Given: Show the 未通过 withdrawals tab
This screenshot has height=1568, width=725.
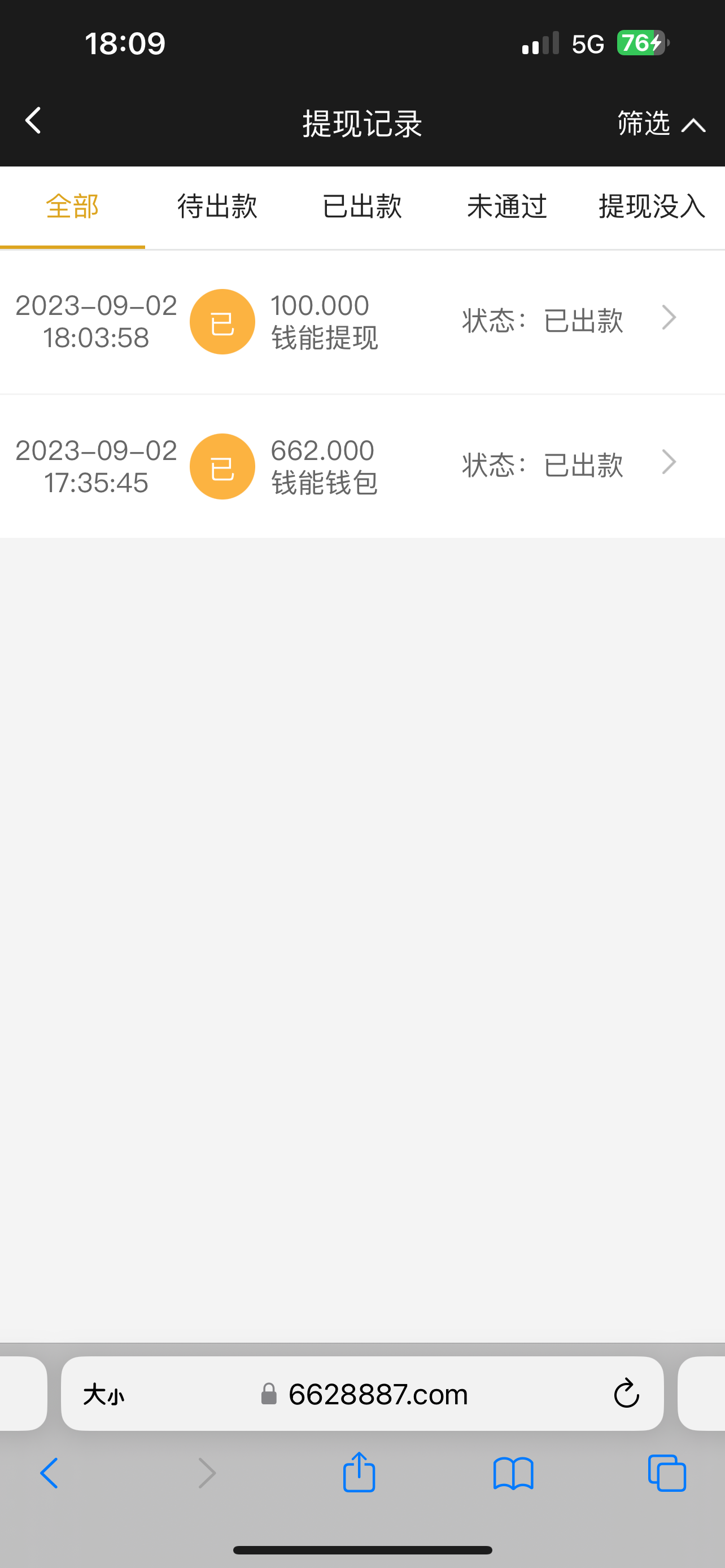Looking at the screenshot, I should (506, 207).
